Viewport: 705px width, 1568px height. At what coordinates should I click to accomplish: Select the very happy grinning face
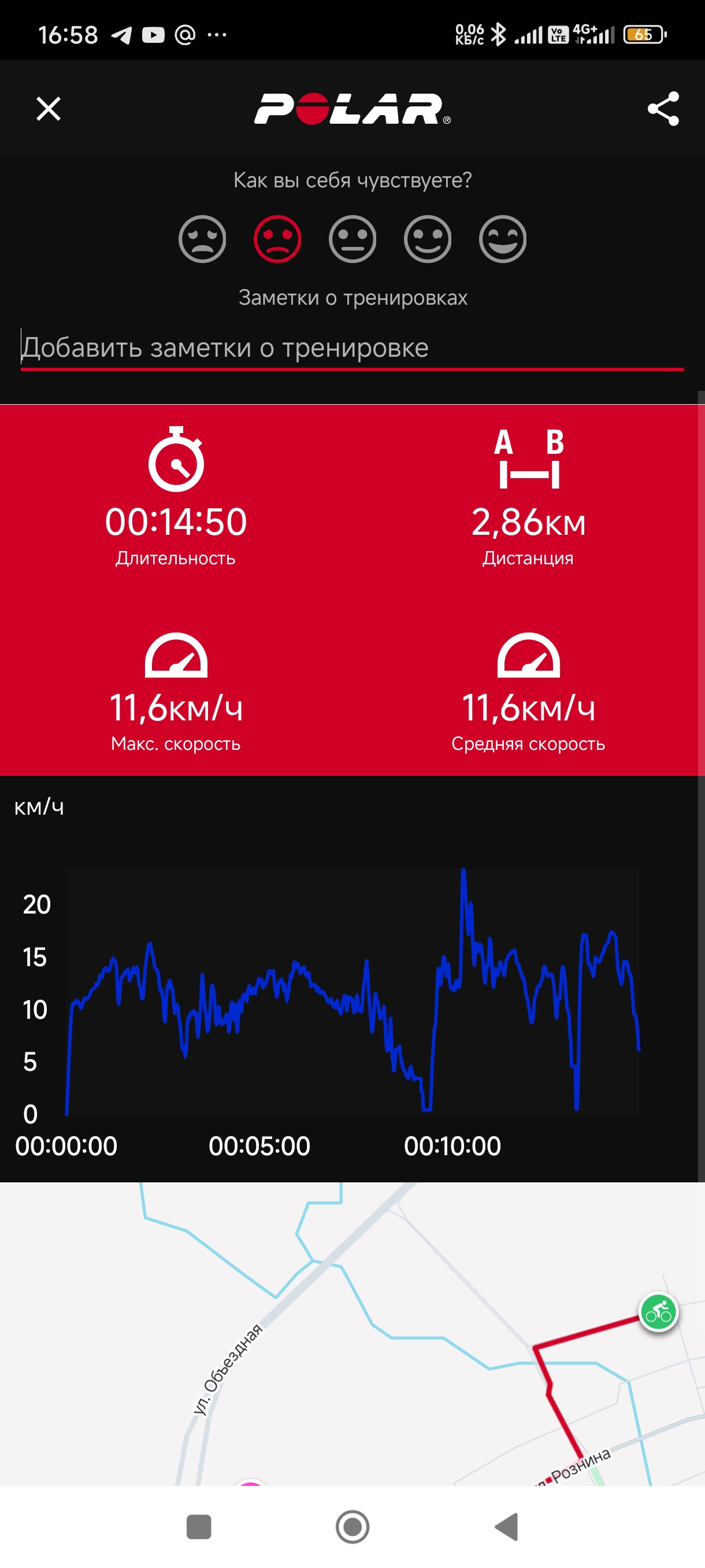[x=503, y=239]
